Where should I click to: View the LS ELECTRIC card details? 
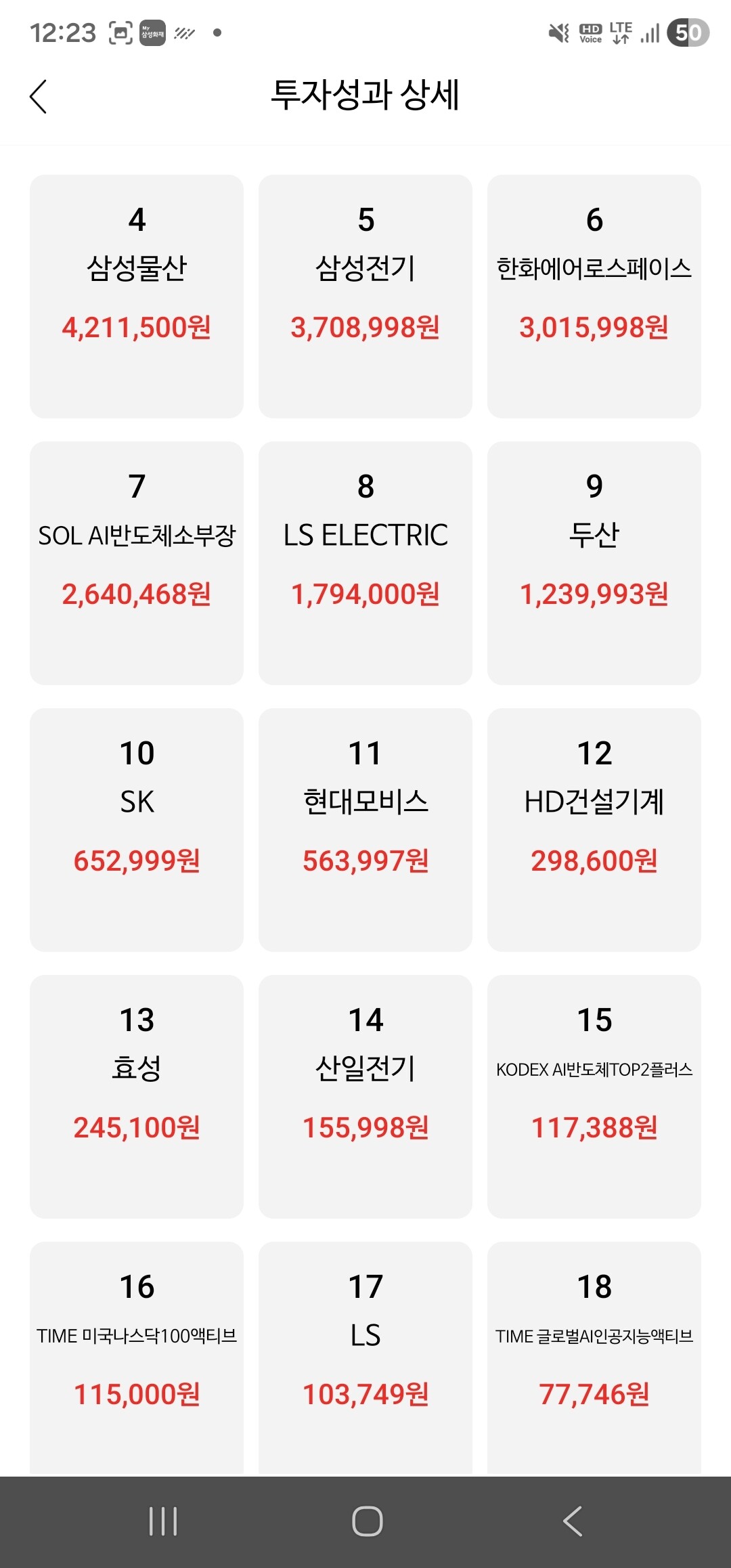pos(365,563)
